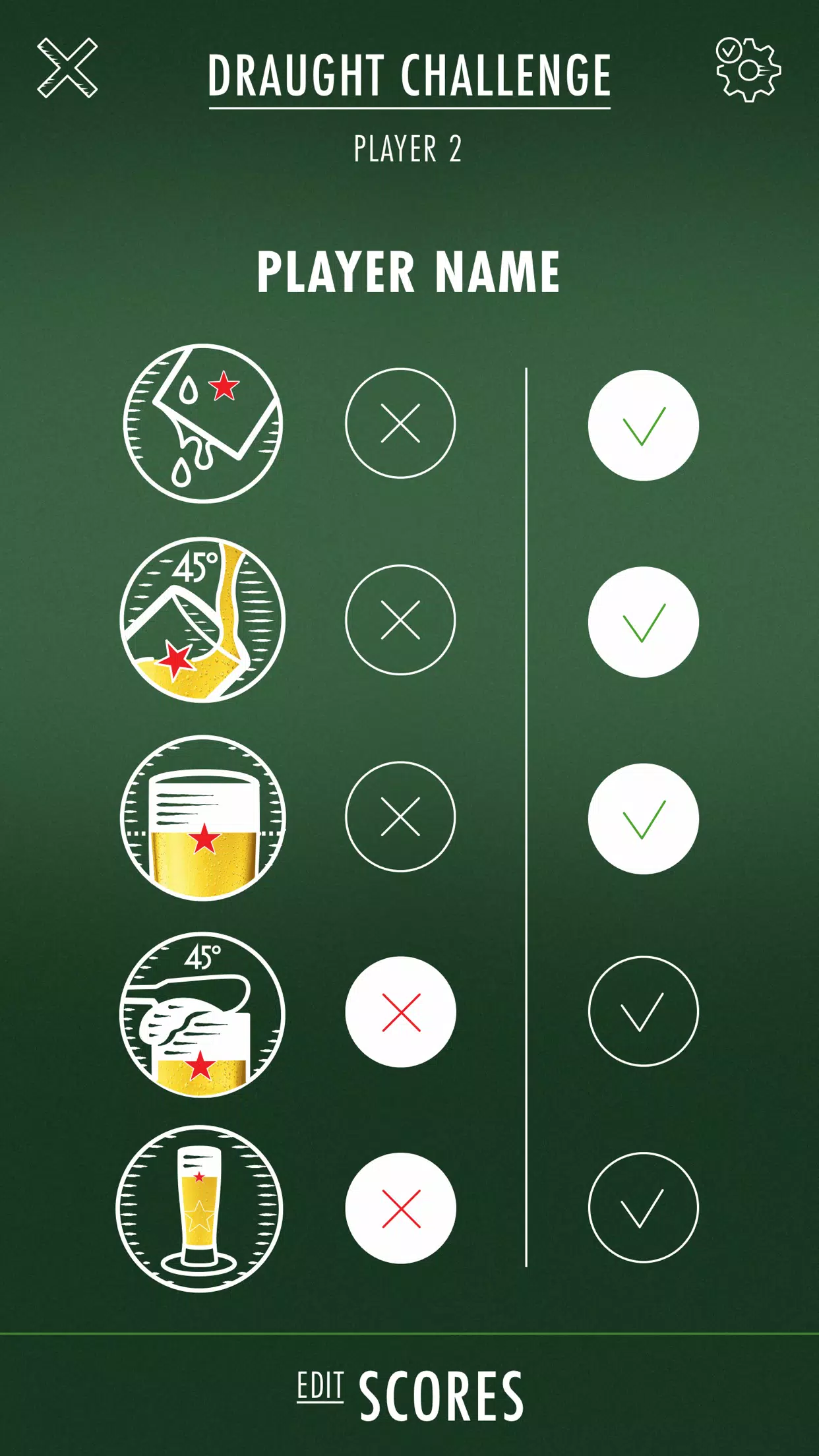Tap Edit Scores at the bottom
The height and width of the screenshot is (1456, 819).
click(x=409, y=1395)
